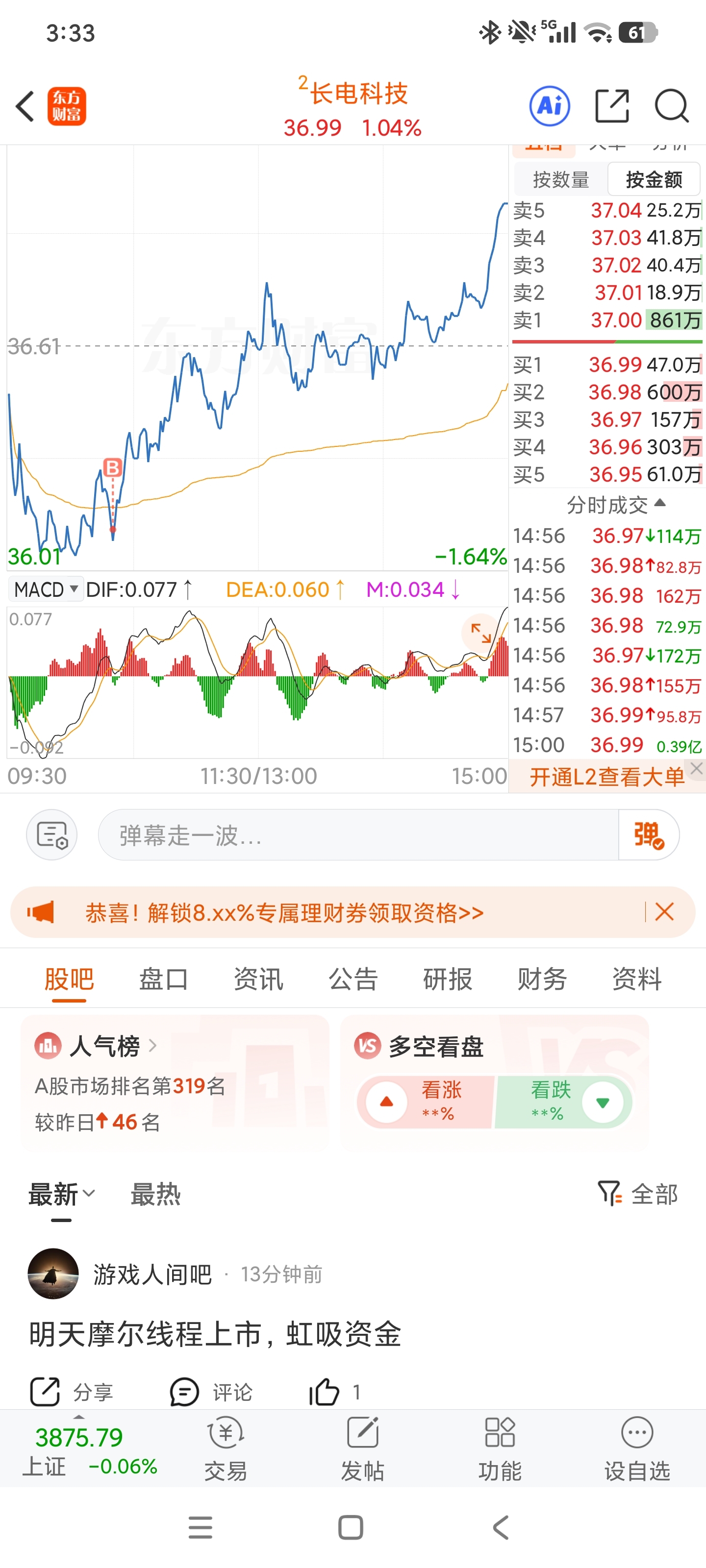Open the search magnifier
The image size is (706, 1568).
[x=671, y=106]
